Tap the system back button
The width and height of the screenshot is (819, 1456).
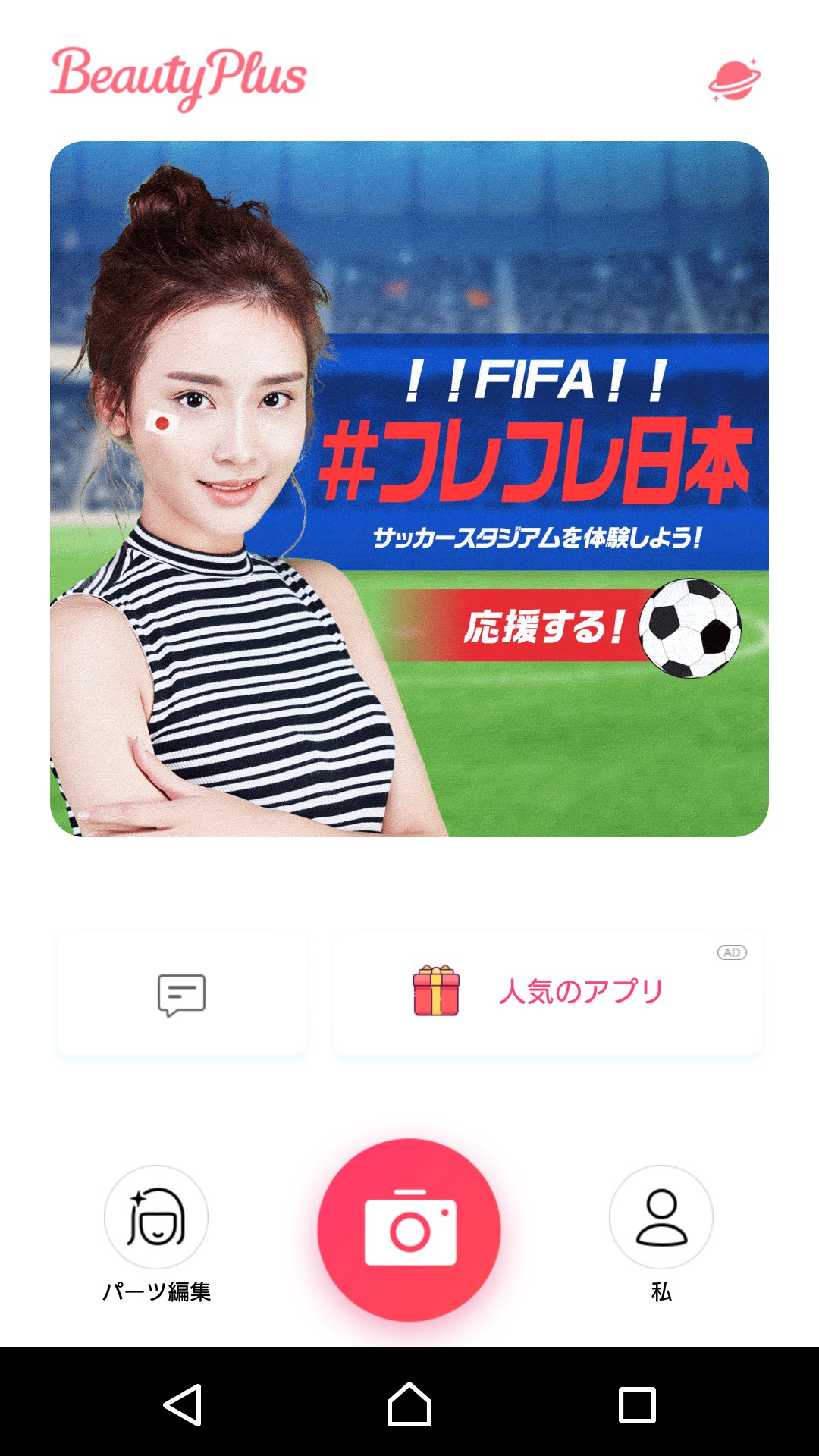(183, 1404)
